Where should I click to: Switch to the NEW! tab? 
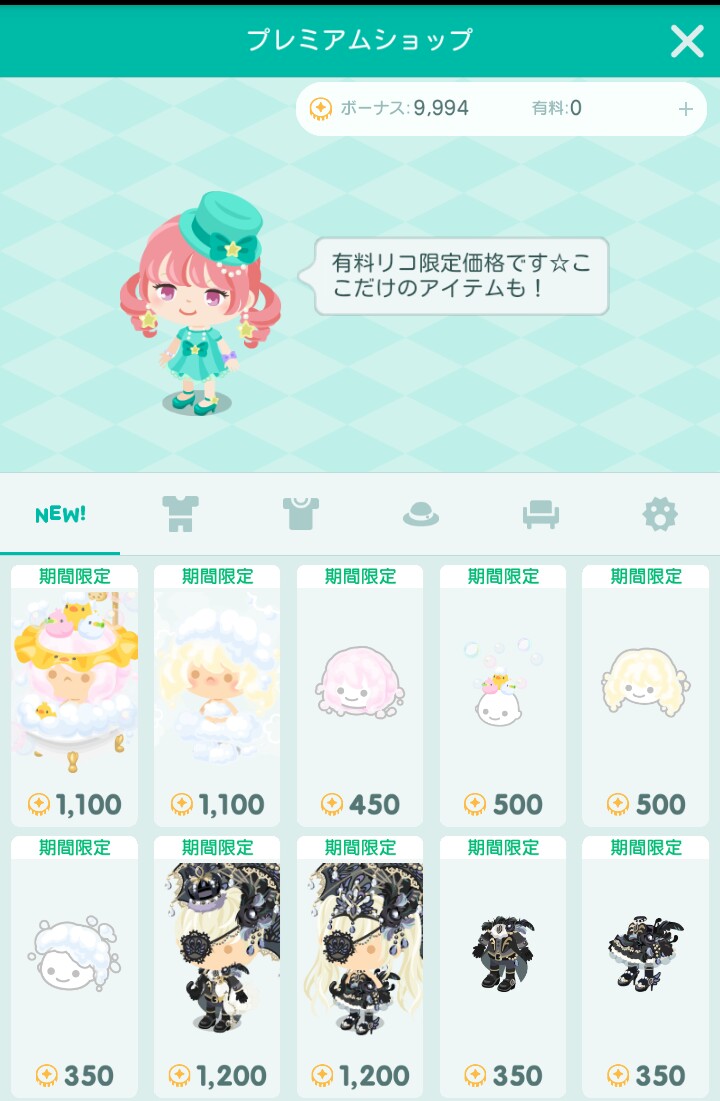(x=60, y=514)
